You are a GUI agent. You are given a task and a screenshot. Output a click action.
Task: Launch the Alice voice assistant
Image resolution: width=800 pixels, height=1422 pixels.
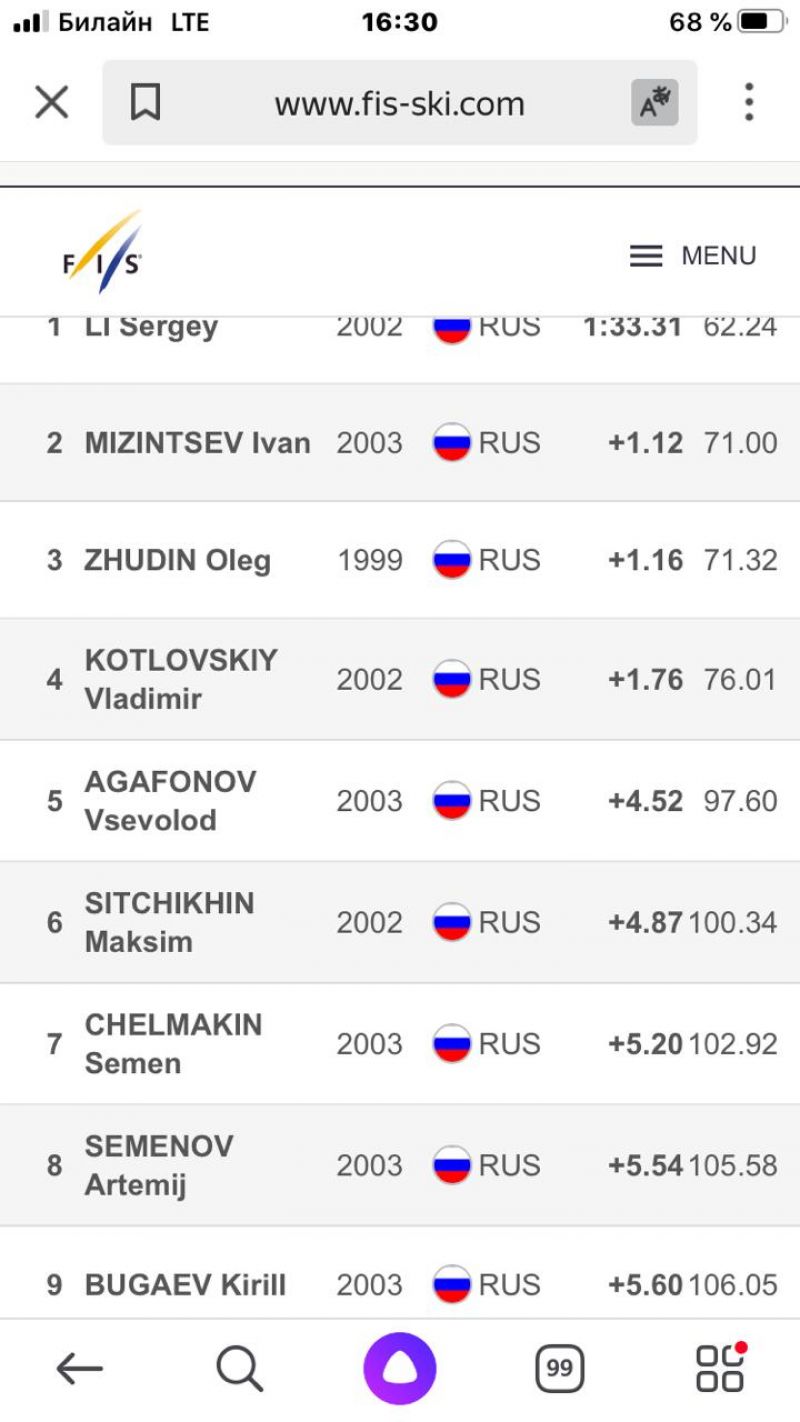399,1368
